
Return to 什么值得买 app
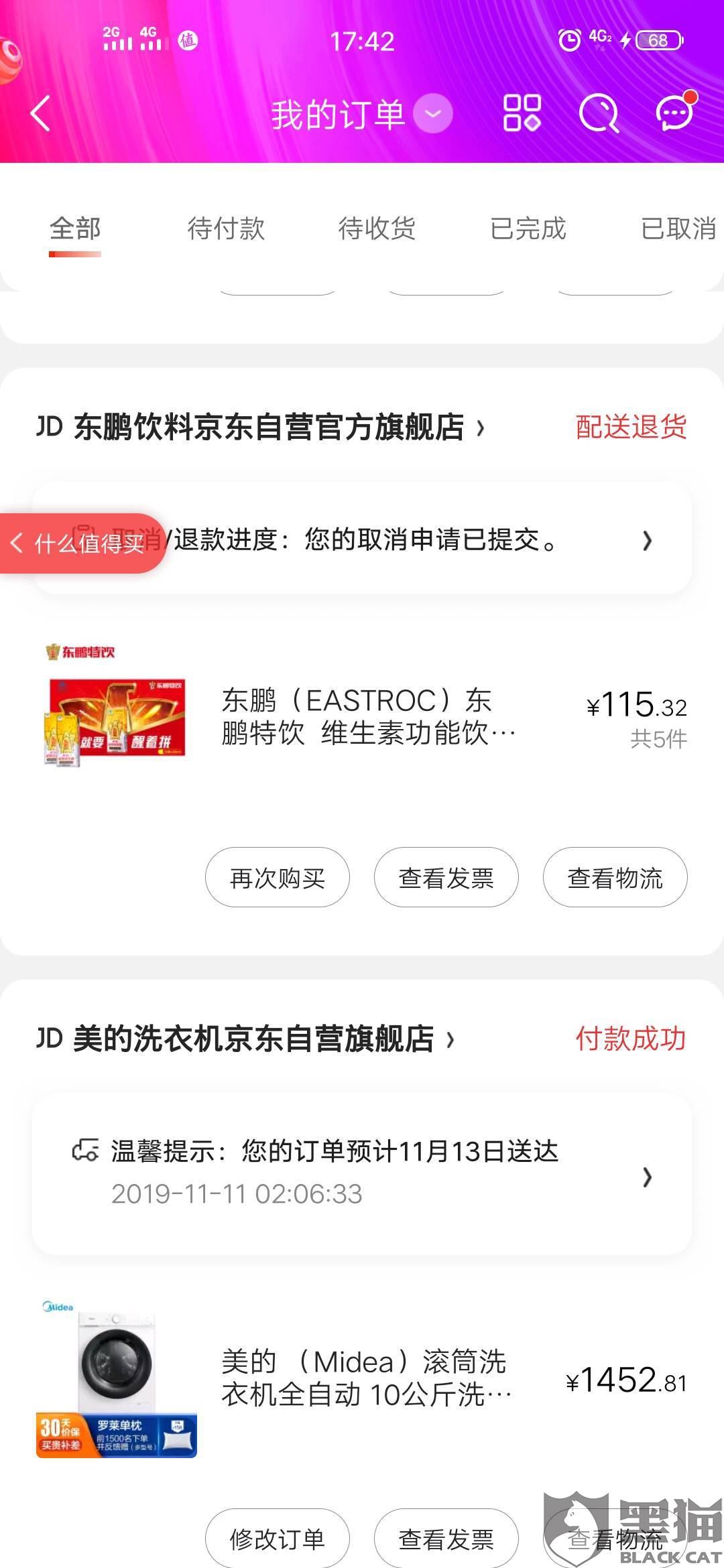[x=79, y=543]
